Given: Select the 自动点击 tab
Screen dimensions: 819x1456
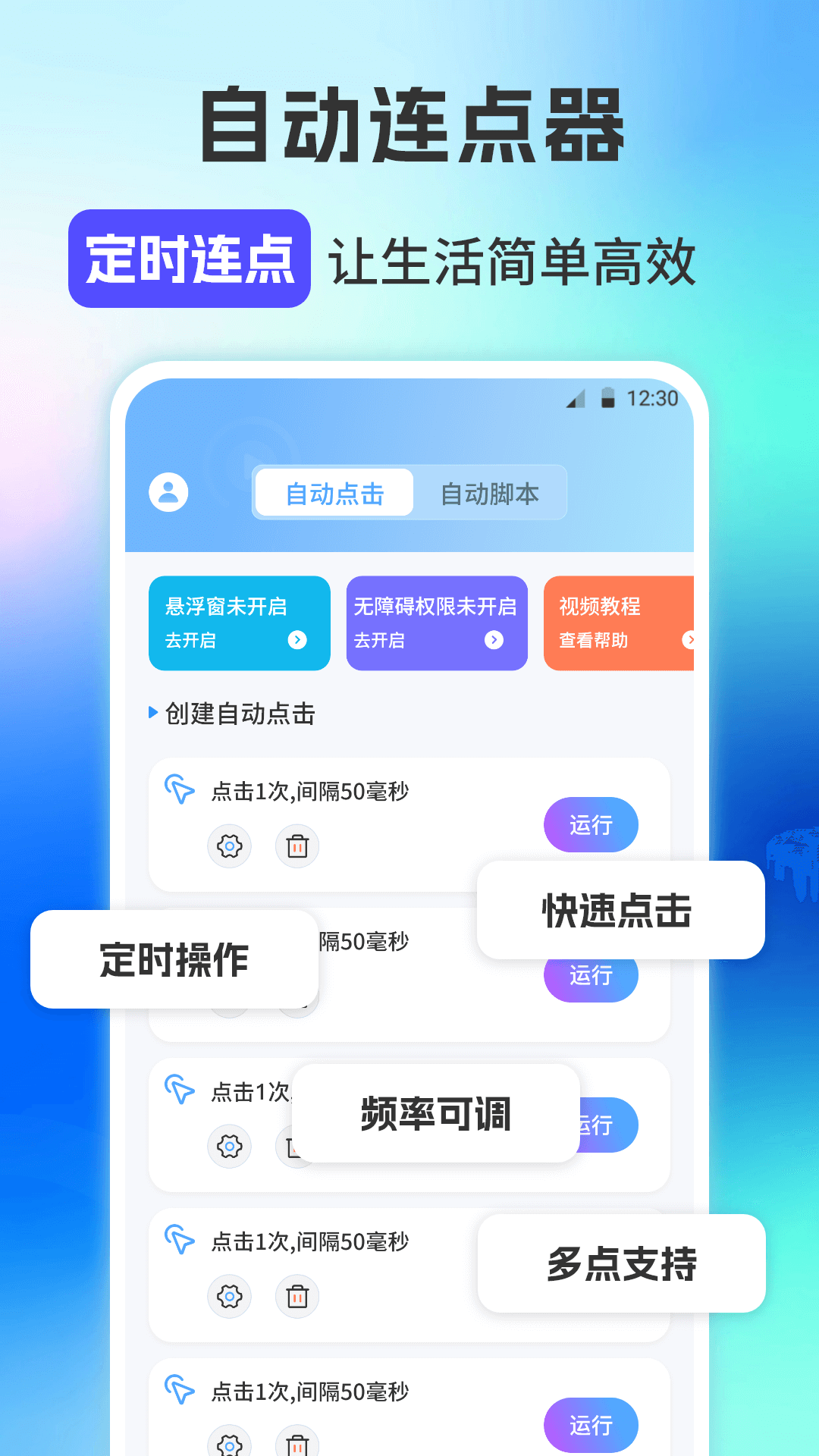Looking at the screenshot, I should (334, 493).
